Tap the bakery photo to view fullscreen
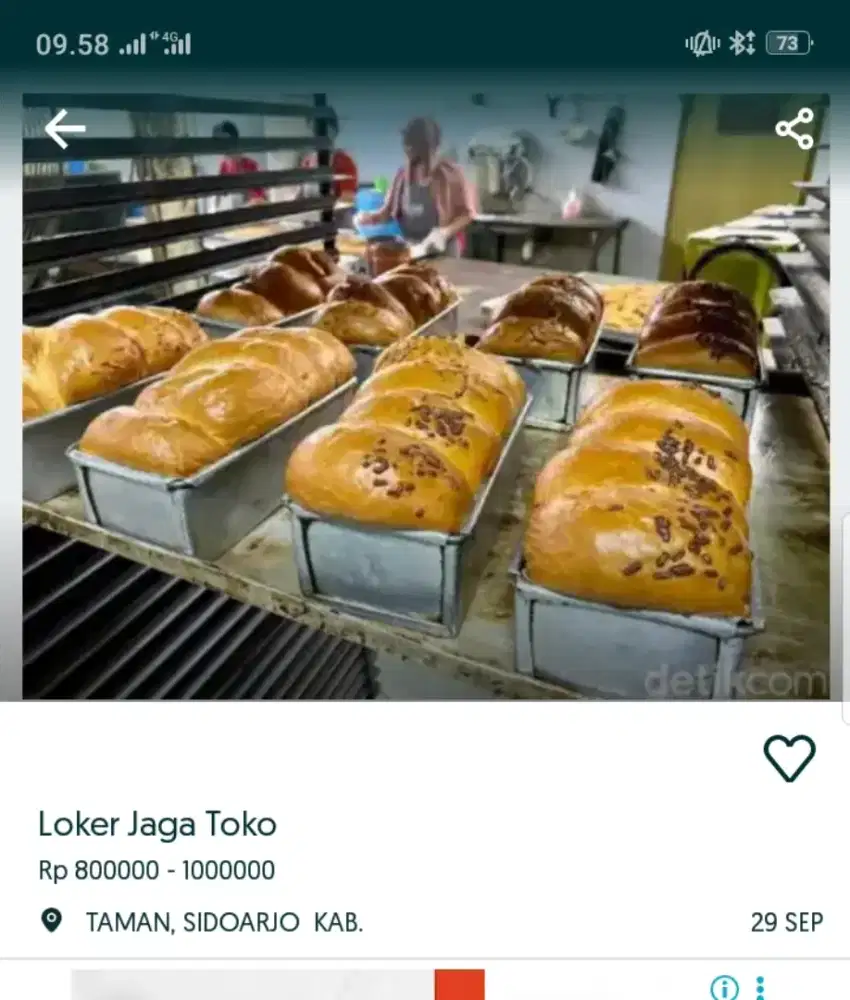The height and width of the screenshot is (1000, 850). tap(425, 400)
